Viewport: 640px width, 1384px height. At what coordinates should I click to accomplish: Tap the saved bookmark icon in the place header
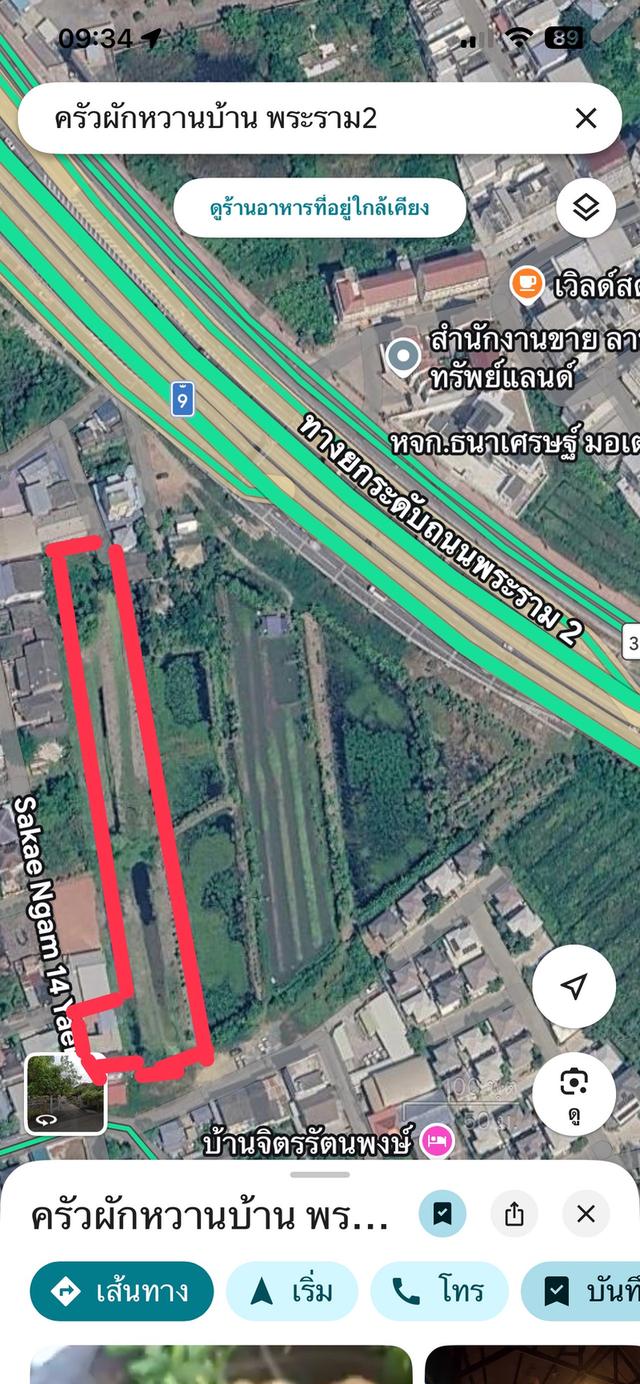point(442,1214)
